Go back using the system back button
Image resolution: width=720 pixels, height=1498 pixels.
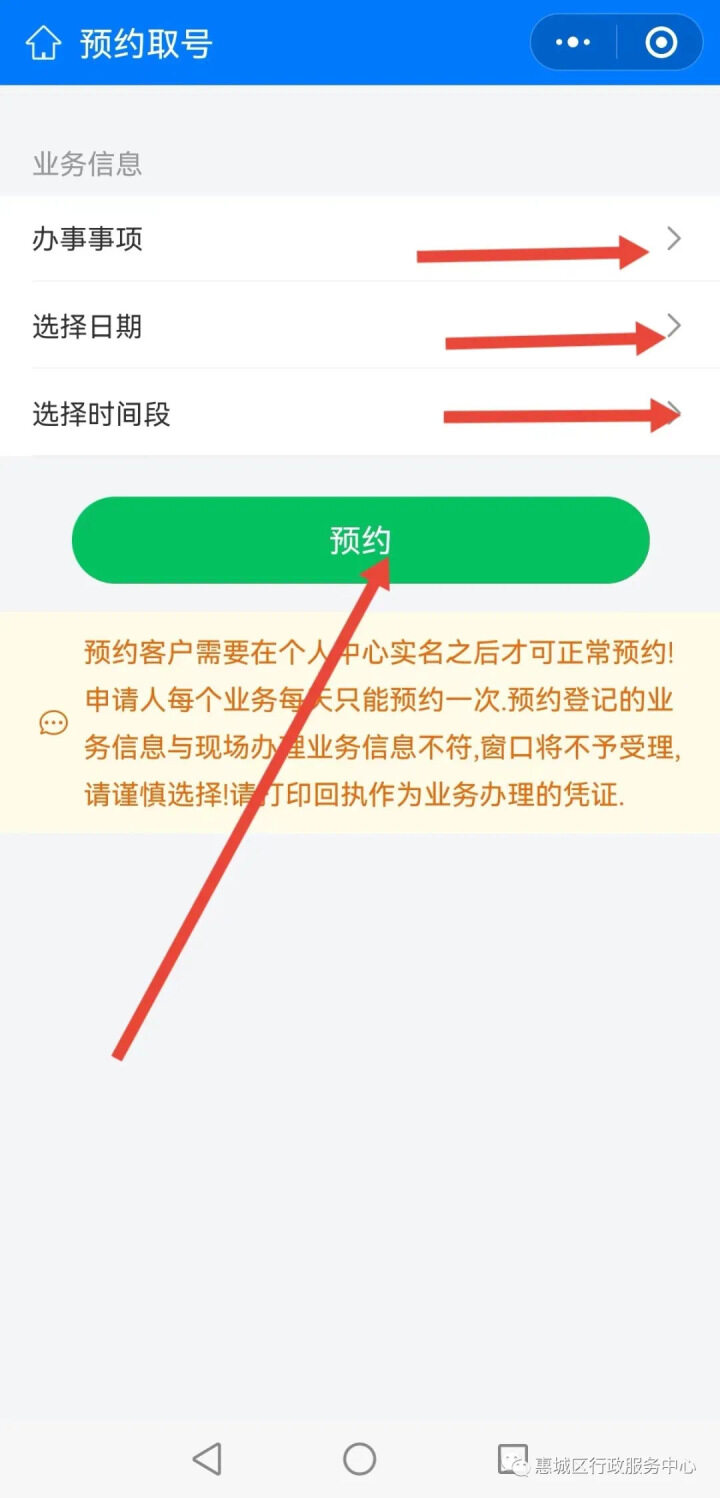coord(207,1459)
